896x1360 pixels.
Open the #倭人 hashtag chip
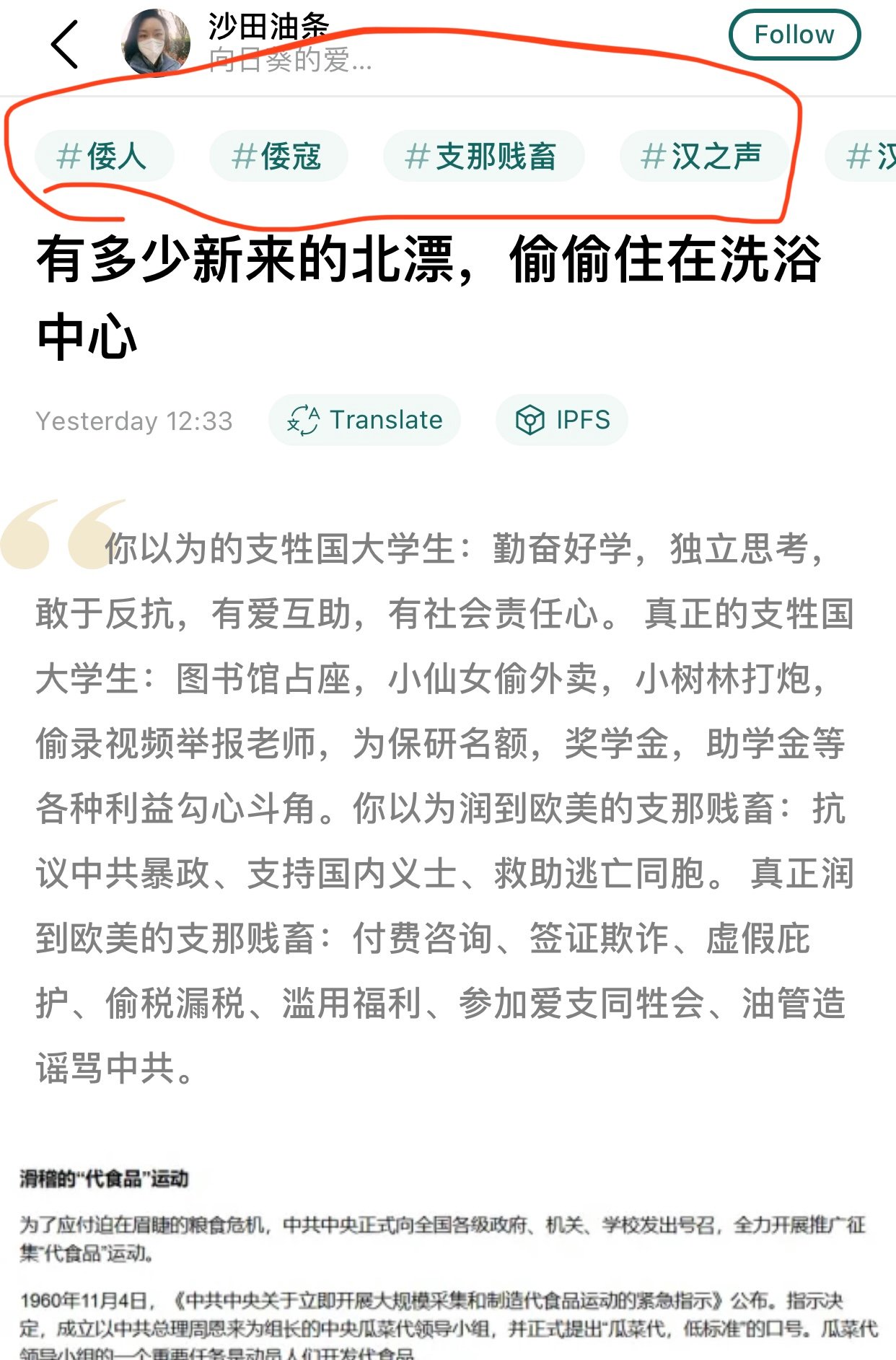(103, 157)
